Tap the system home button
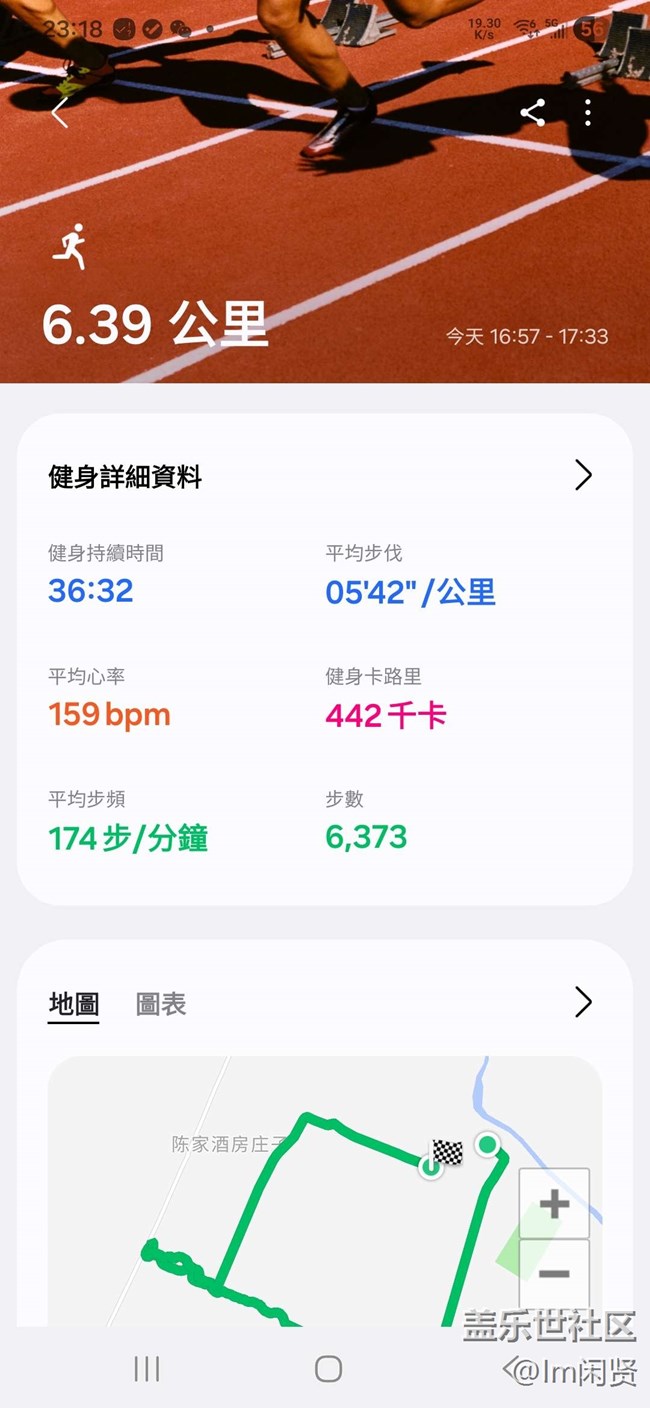 tap(328, 1368)
